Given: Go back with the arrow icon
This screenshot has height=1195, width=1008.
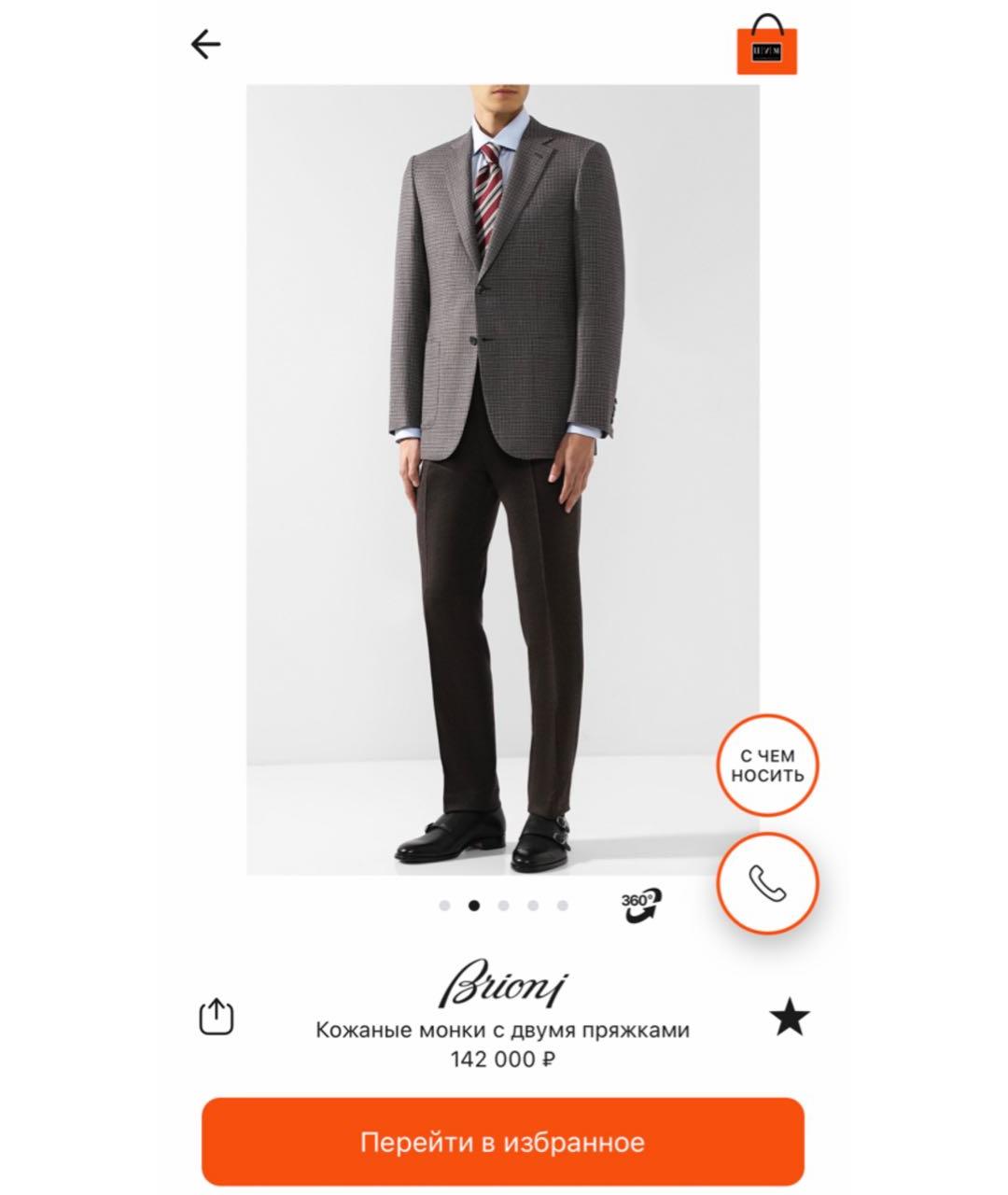Looking at the screenshot, I should click(x=205, y=44).
